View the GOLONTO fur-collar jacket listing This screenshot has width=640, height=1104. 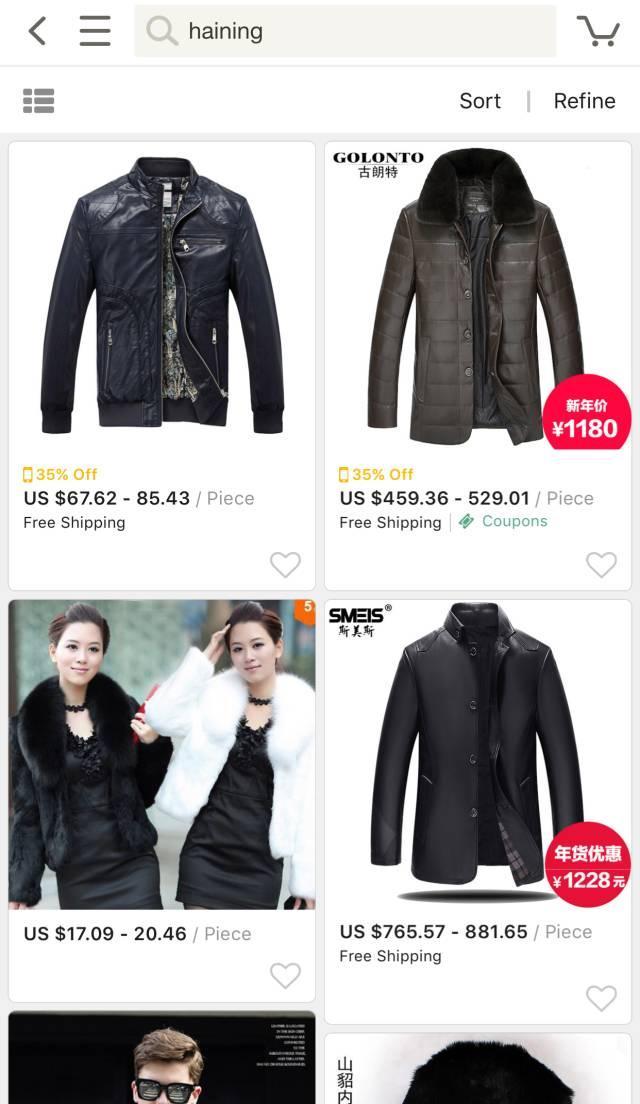point(478,295)
